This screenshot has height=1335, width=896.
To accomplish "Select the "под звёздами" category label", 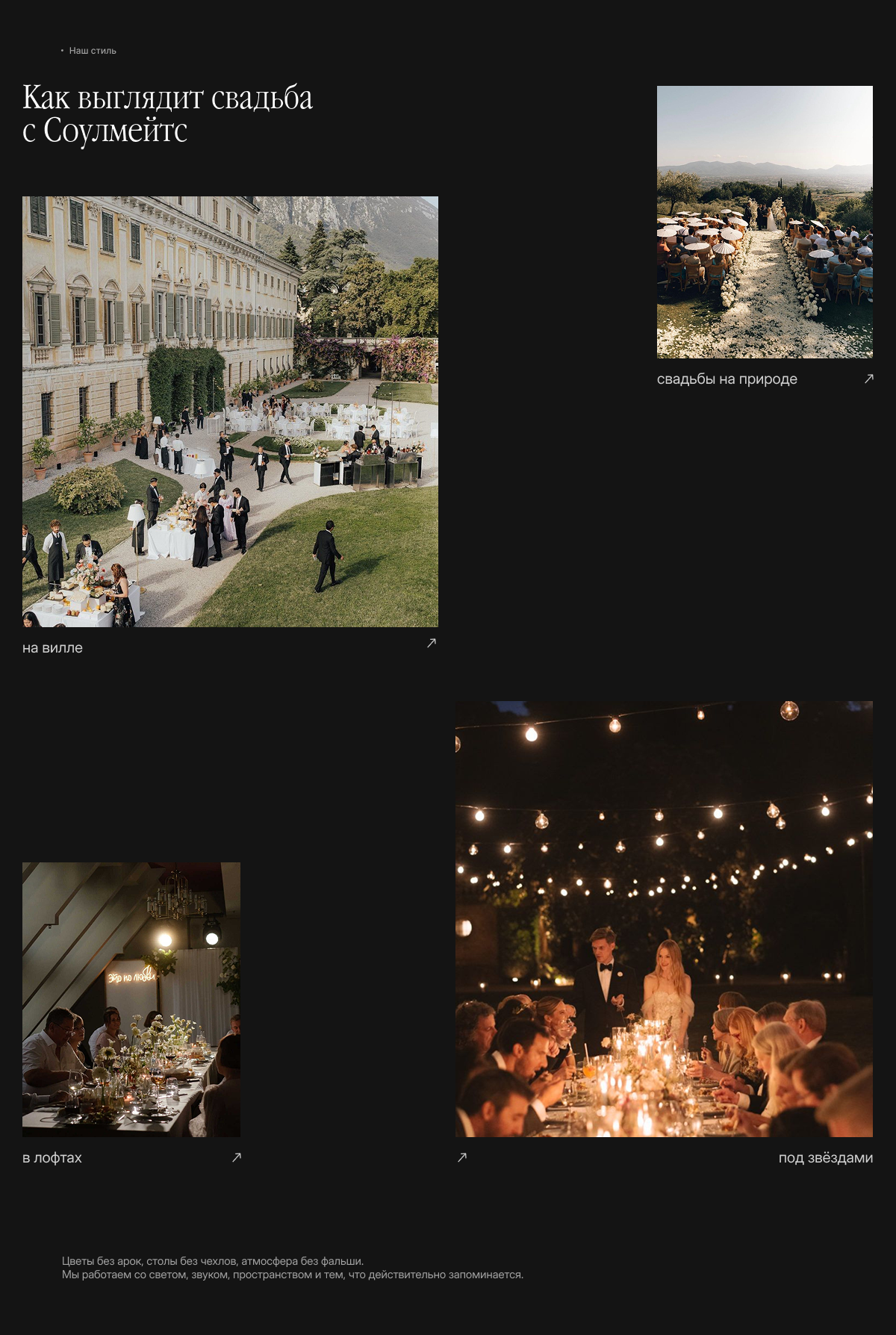I will click(x=826, y=1157).
